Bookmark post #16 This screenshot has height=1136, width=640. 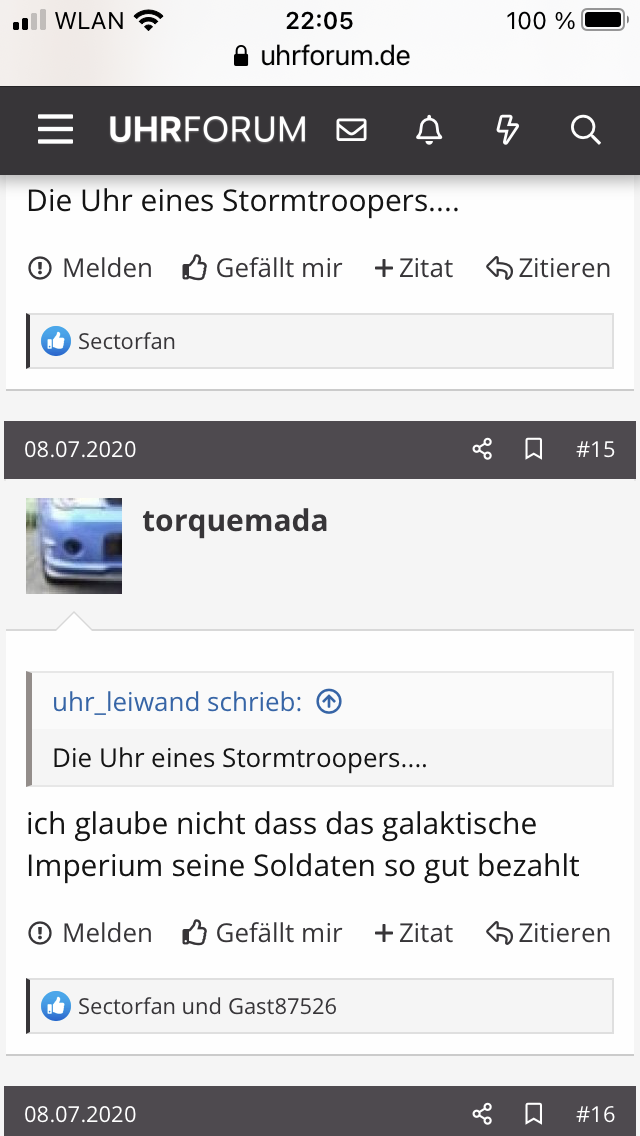point(534,1114)
